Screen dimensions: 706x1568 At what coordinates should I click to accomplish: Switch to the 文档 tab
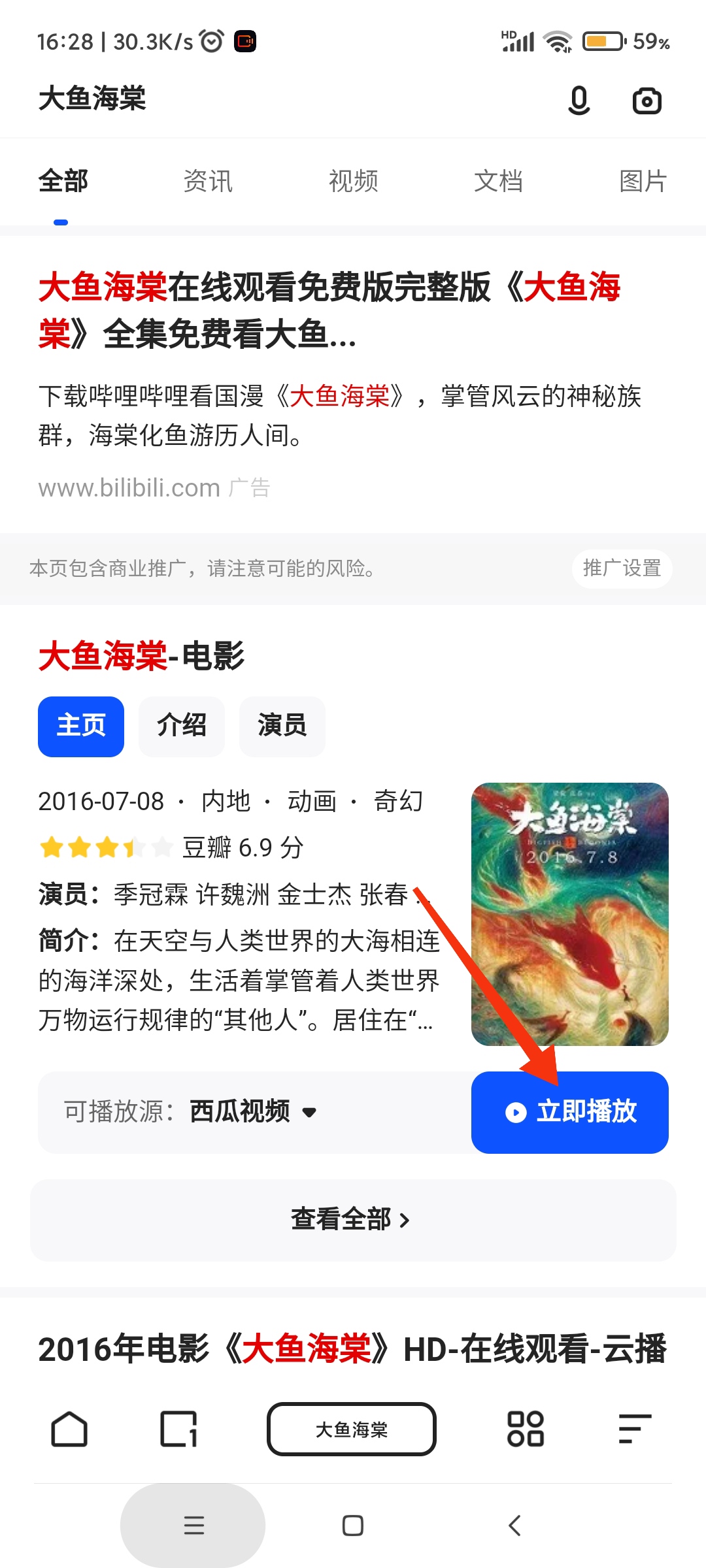pyautogui.click(x=498, y=181)
